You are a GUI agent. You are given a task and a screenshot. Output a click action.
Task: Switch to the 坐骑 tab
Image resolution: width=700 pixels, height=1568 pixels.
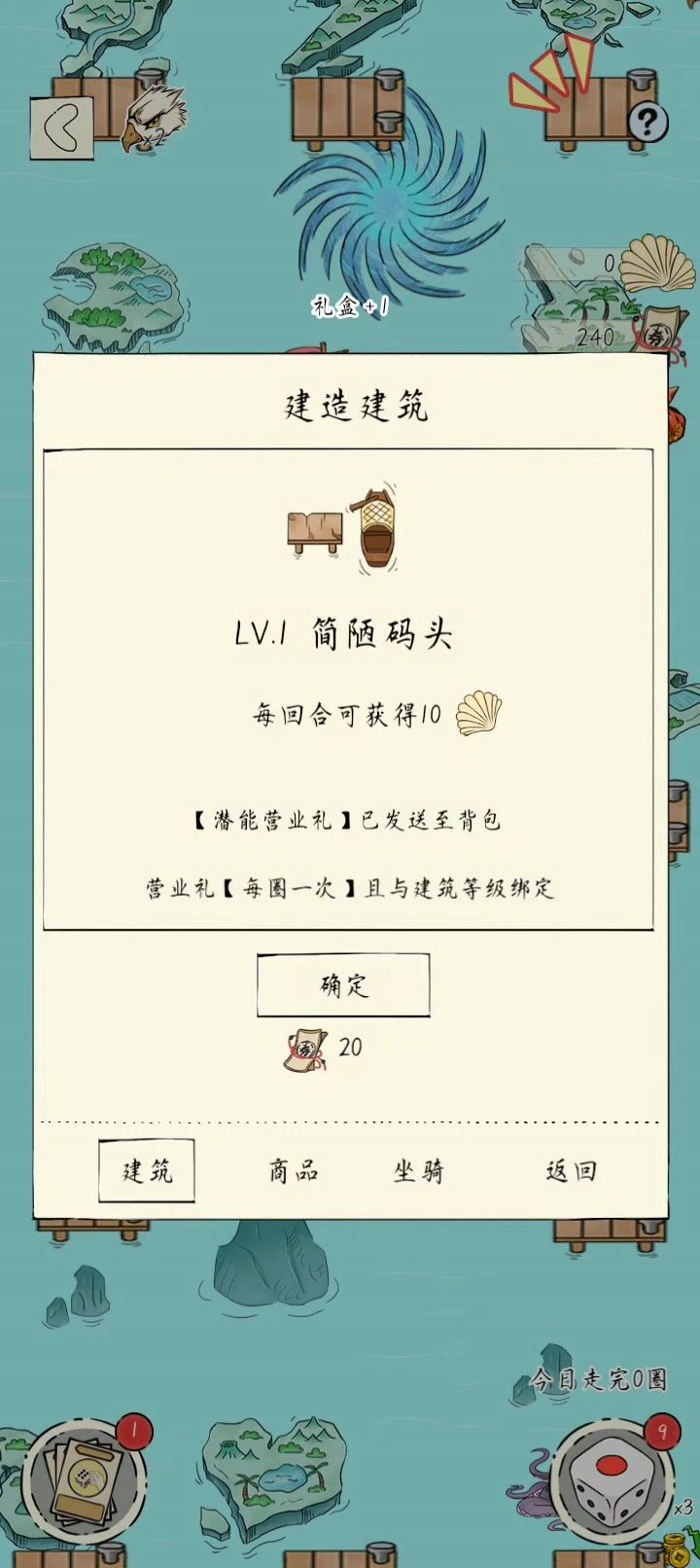[x=418, y=1170]
